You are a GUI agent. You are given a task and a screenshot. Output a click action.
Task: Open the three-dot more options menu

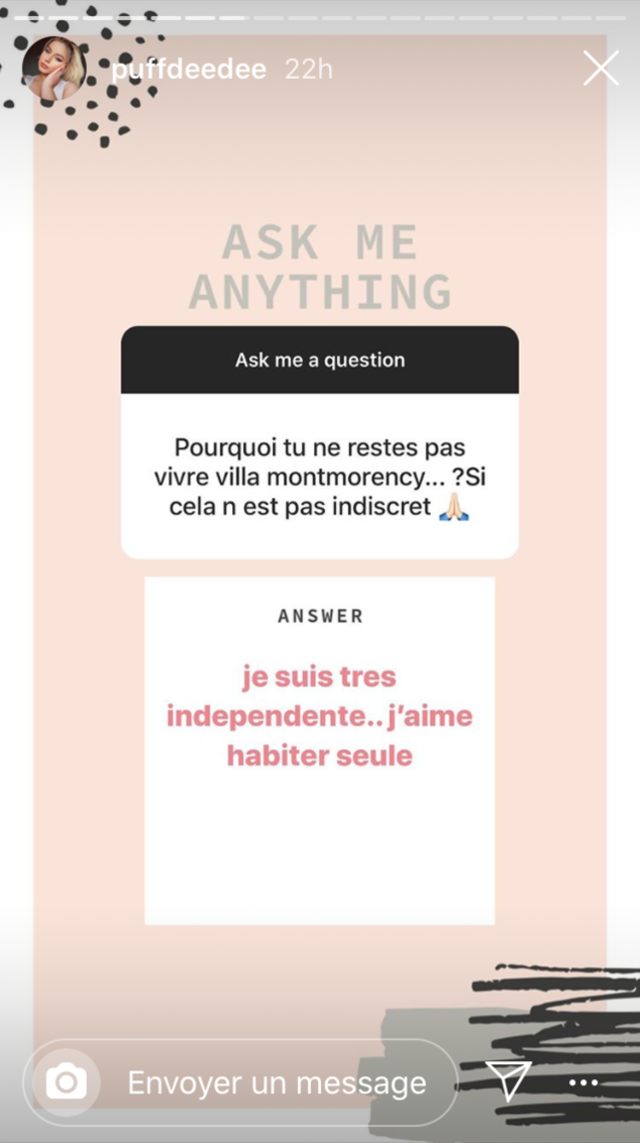583,1083
